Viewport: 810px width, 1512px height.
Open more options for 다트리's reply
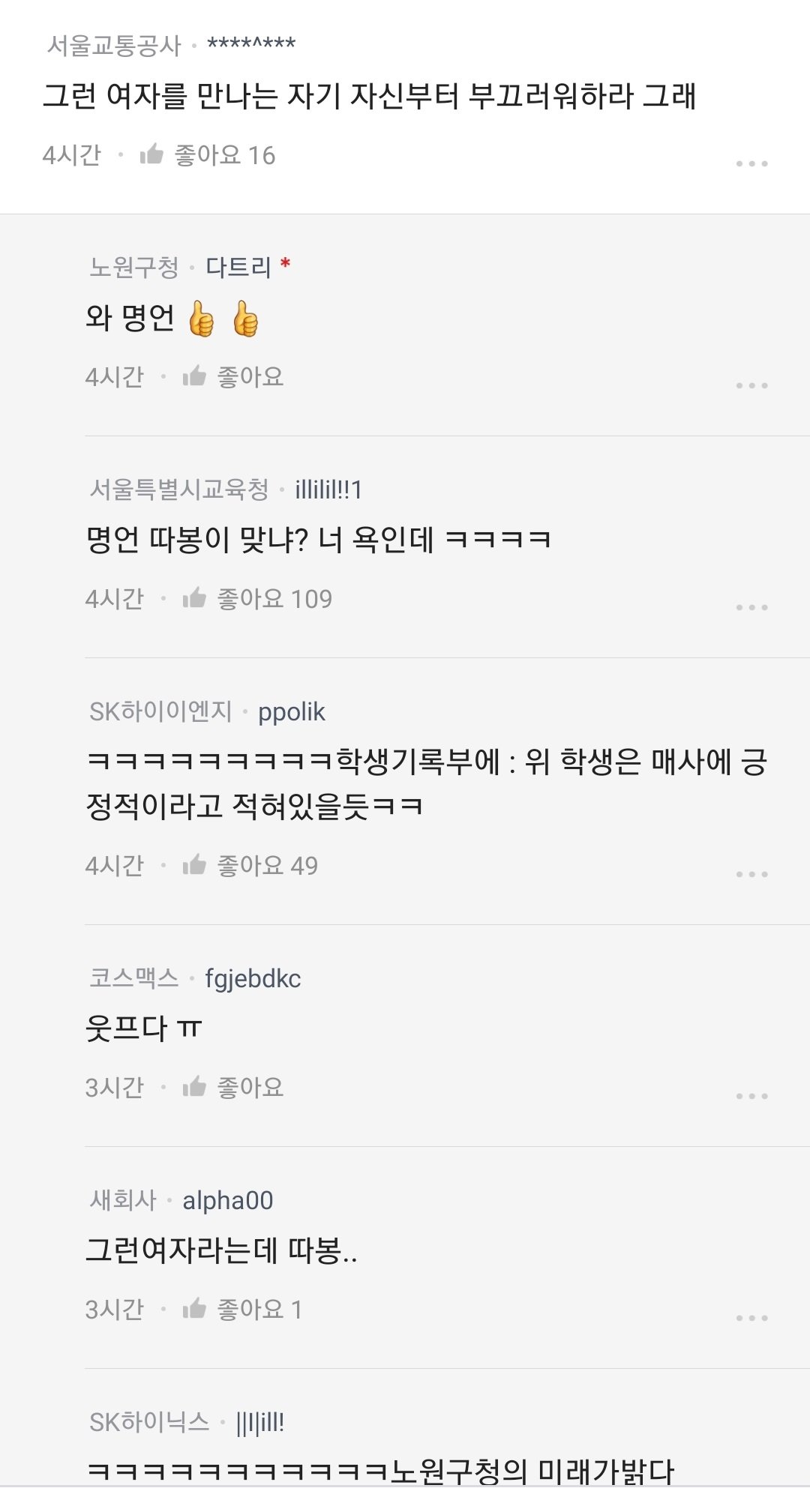(751, 385)
